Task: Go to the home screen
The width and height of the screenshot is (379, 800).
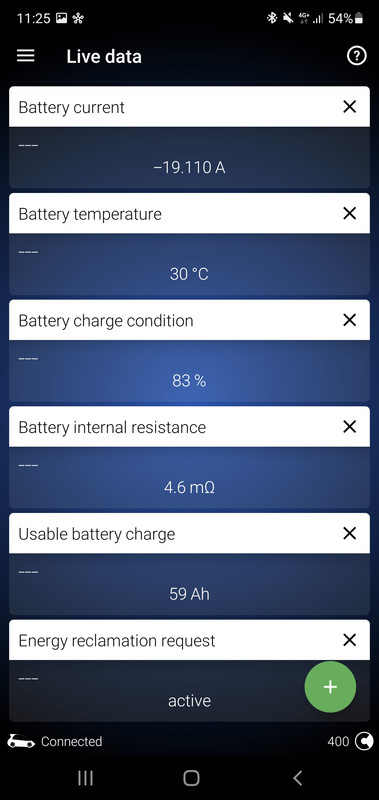Action: [x=191, y=778]
